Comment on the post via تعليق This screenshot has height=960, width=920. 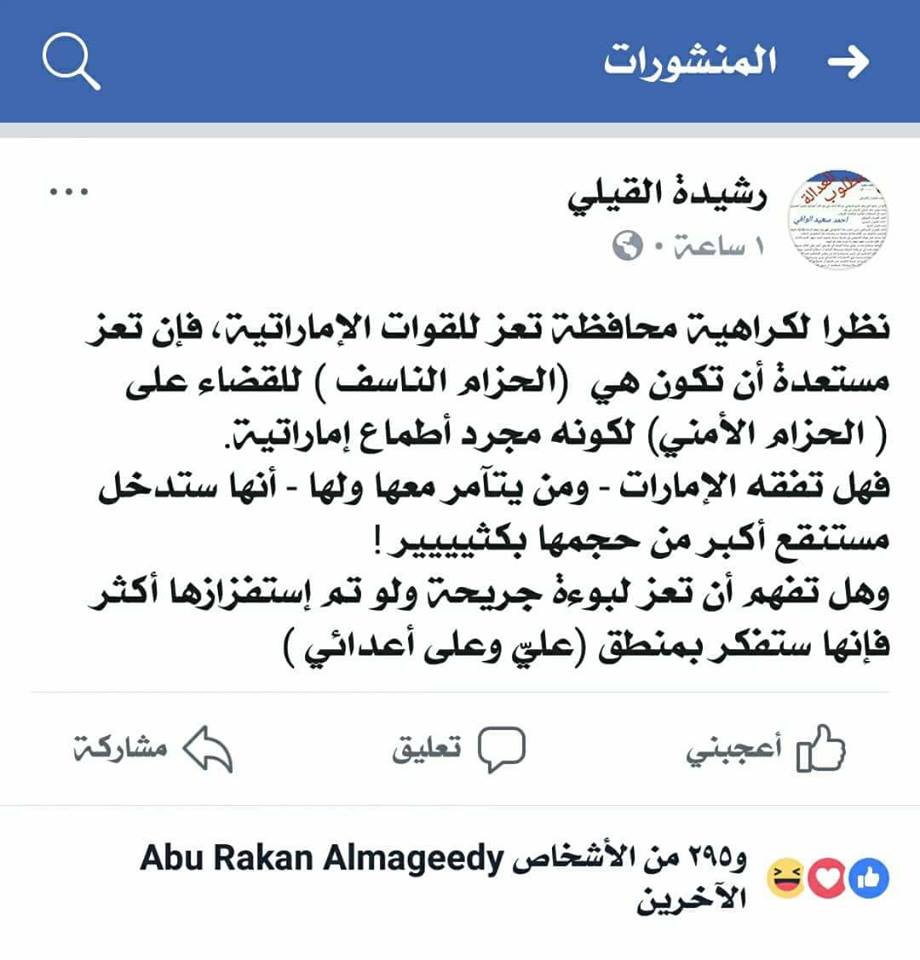pos(459,750)
